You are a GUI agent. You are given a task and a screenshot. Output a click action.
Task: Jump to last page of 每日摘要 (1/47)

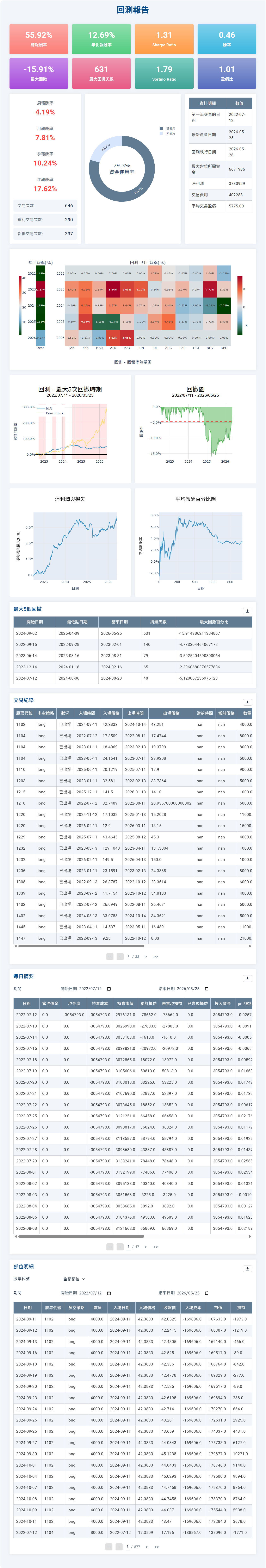(x=156, y=1246)
